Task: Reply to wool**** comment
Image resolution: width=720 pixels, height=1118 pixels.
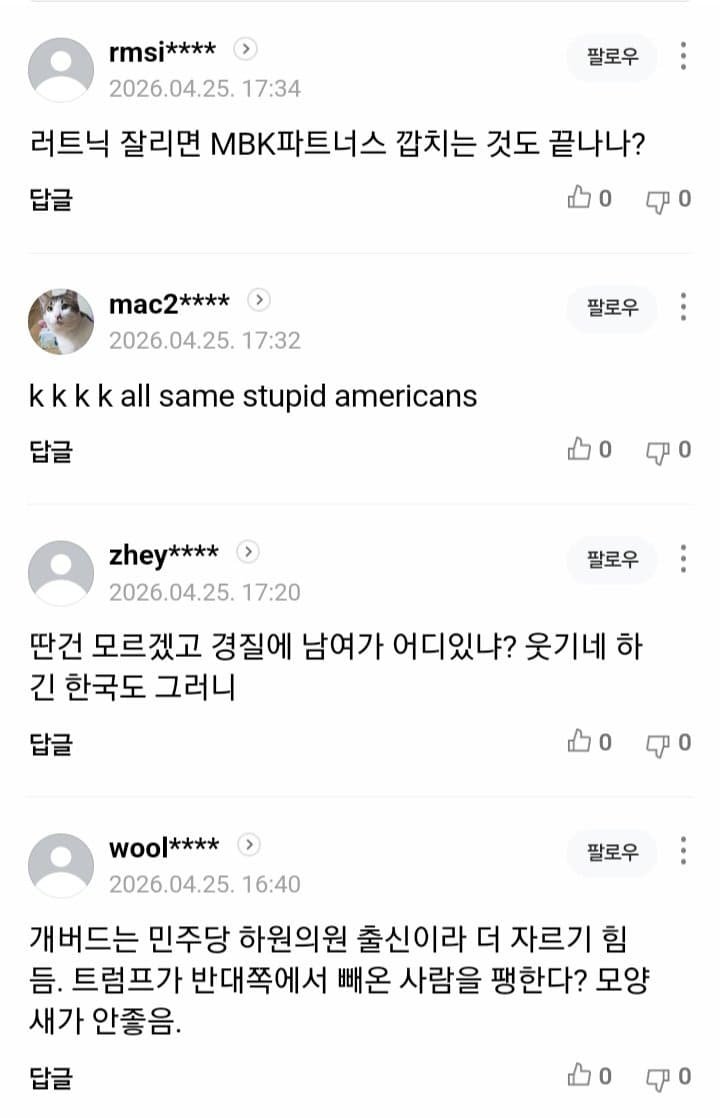Action: pos(51,1078)
